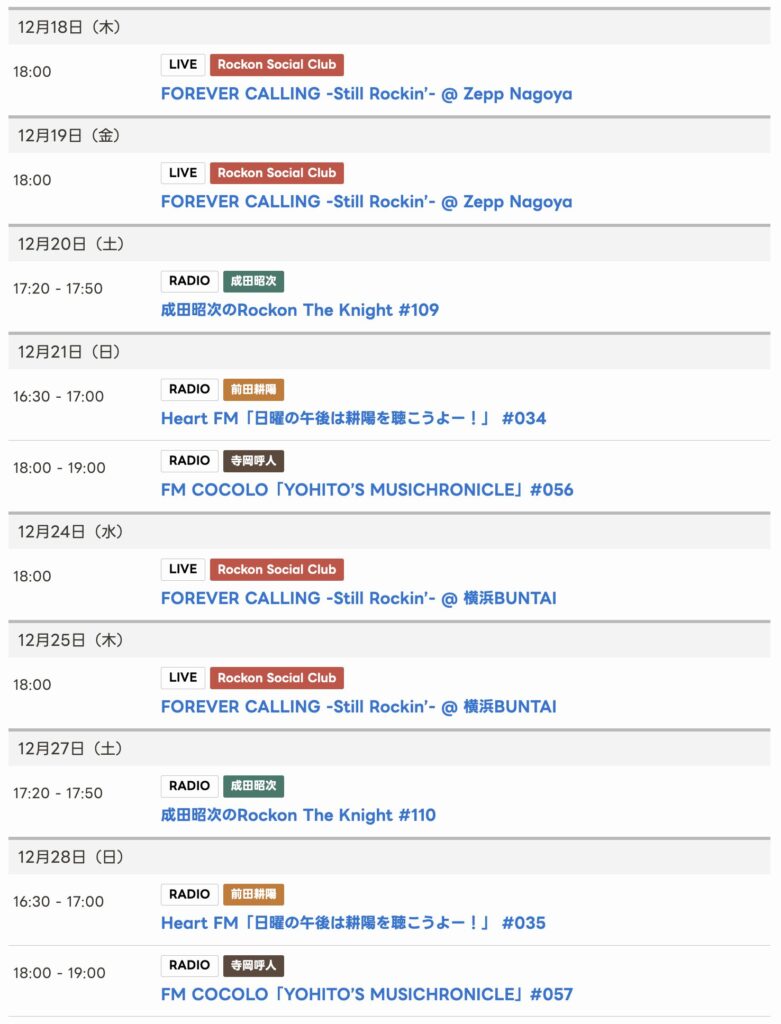This screenshot has height=1024, width=781.
Task: Open FM COCOLO YOHITO'S MUSICHRONICLE #056
Action: (367, 490)
